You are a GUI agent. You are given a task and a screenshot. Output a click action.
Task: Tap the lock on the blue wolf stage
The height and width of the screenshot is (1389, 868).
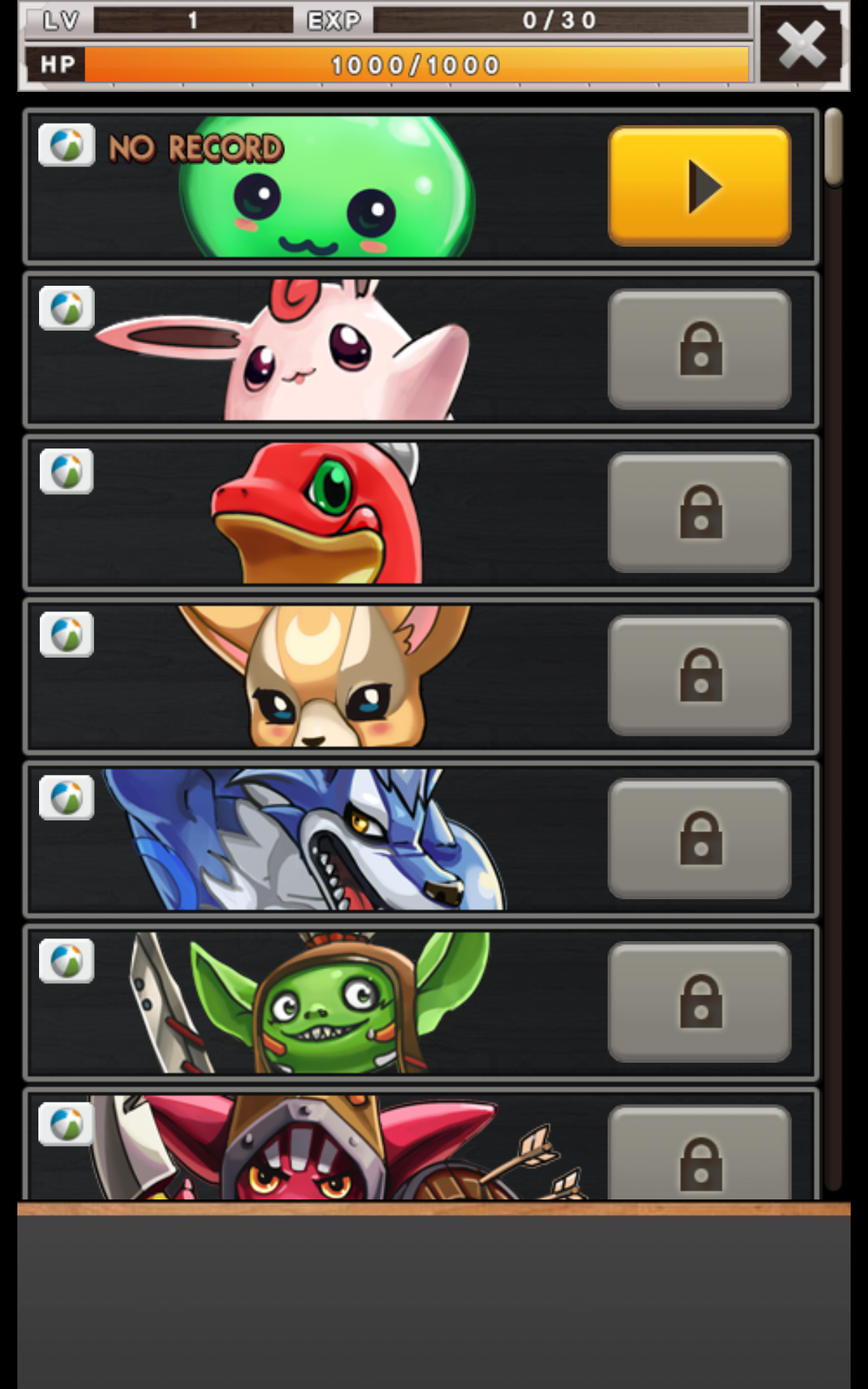point(699,839)
